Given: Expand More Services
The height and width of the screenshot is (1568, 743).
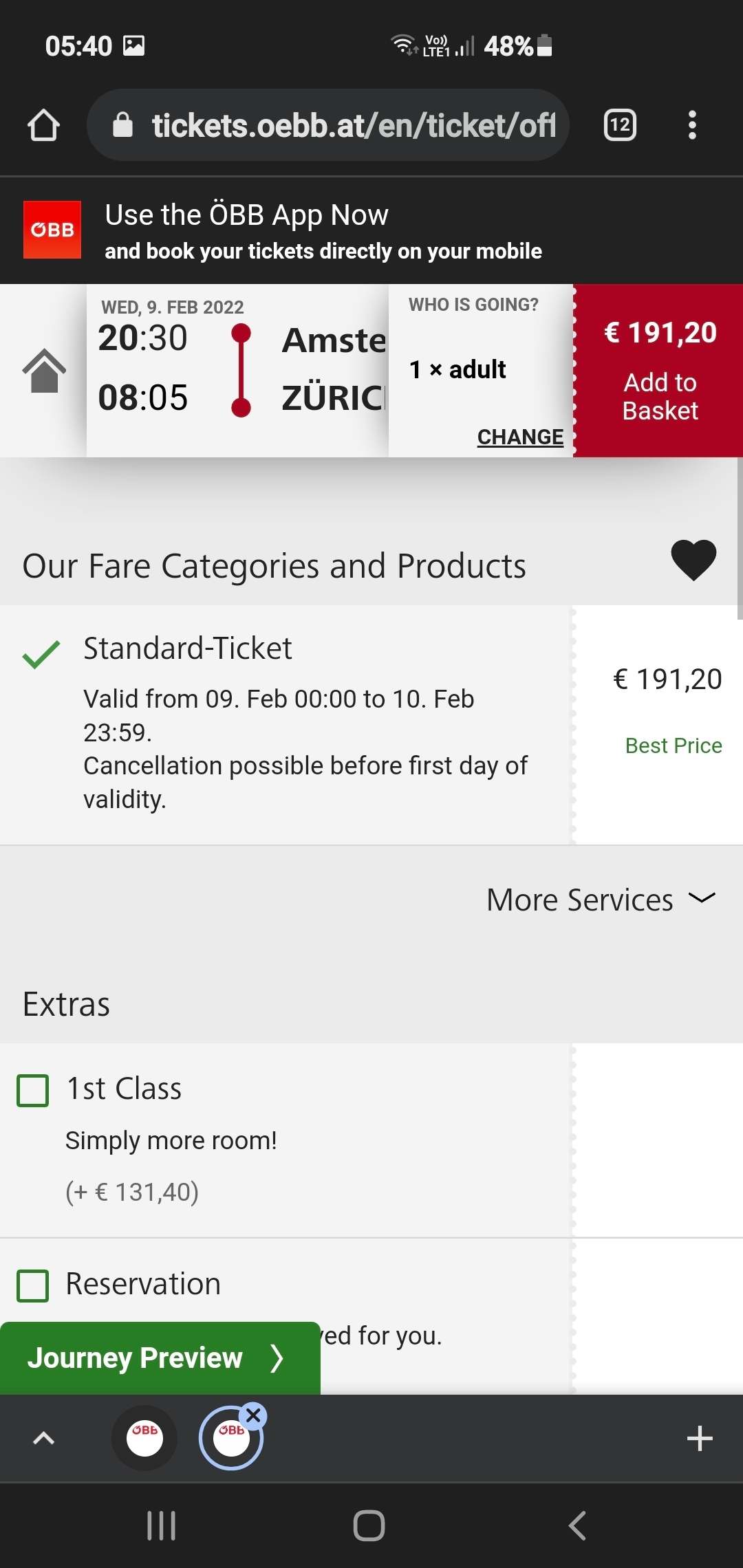Looking at the screenshot, I should tap(601, 900).
